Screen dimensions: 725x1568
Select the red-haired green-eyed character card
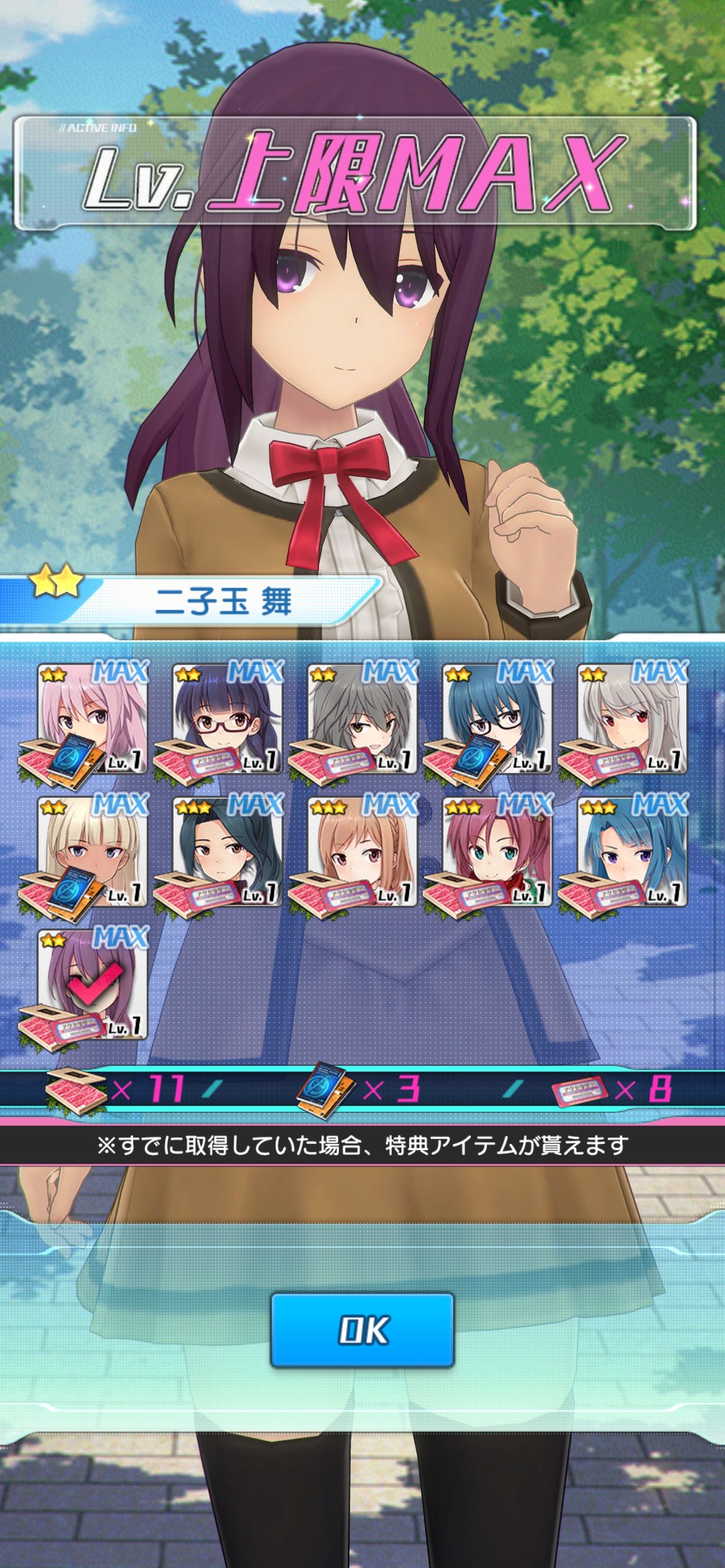pyautogui.click(x=498, y=852)
